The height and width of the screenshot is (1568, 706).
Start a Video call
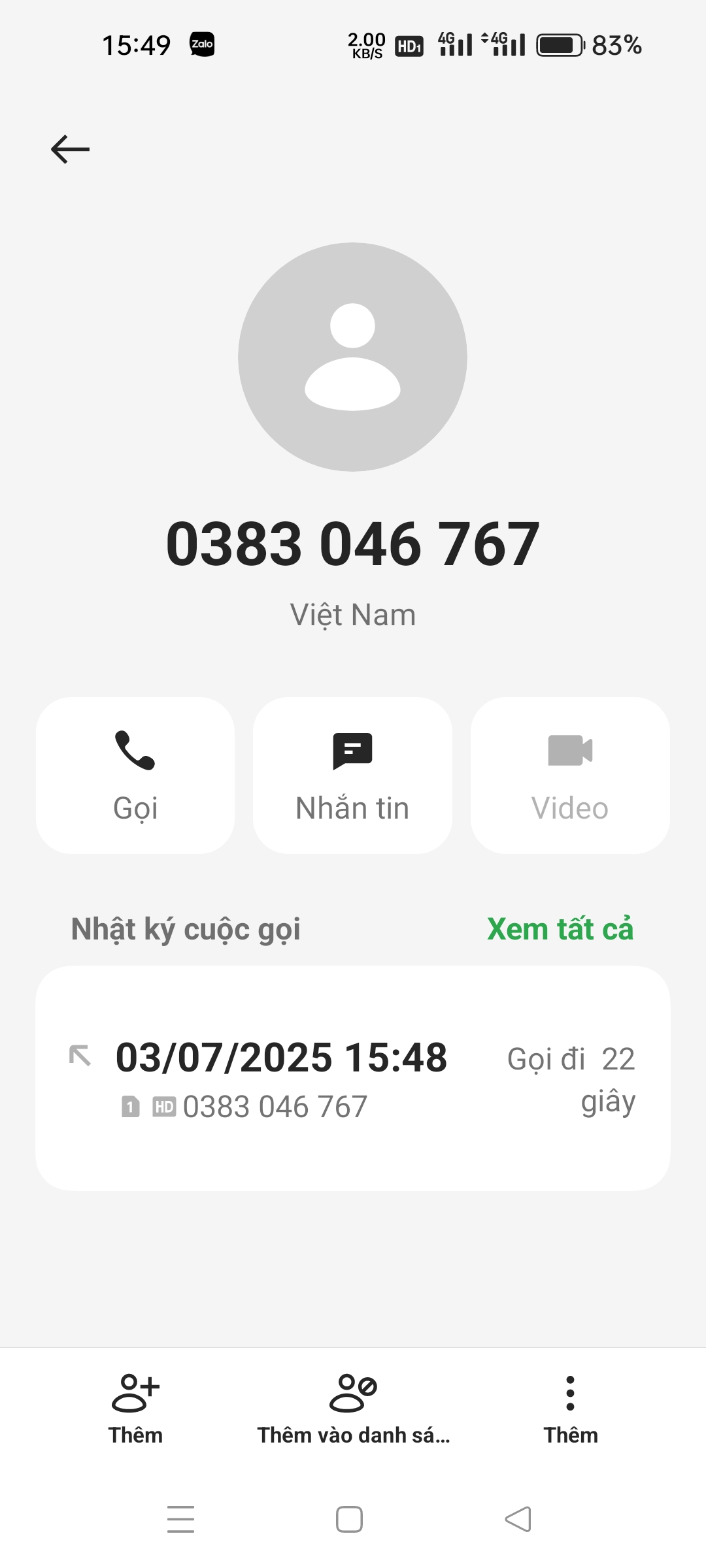click(x=570, y=775)
